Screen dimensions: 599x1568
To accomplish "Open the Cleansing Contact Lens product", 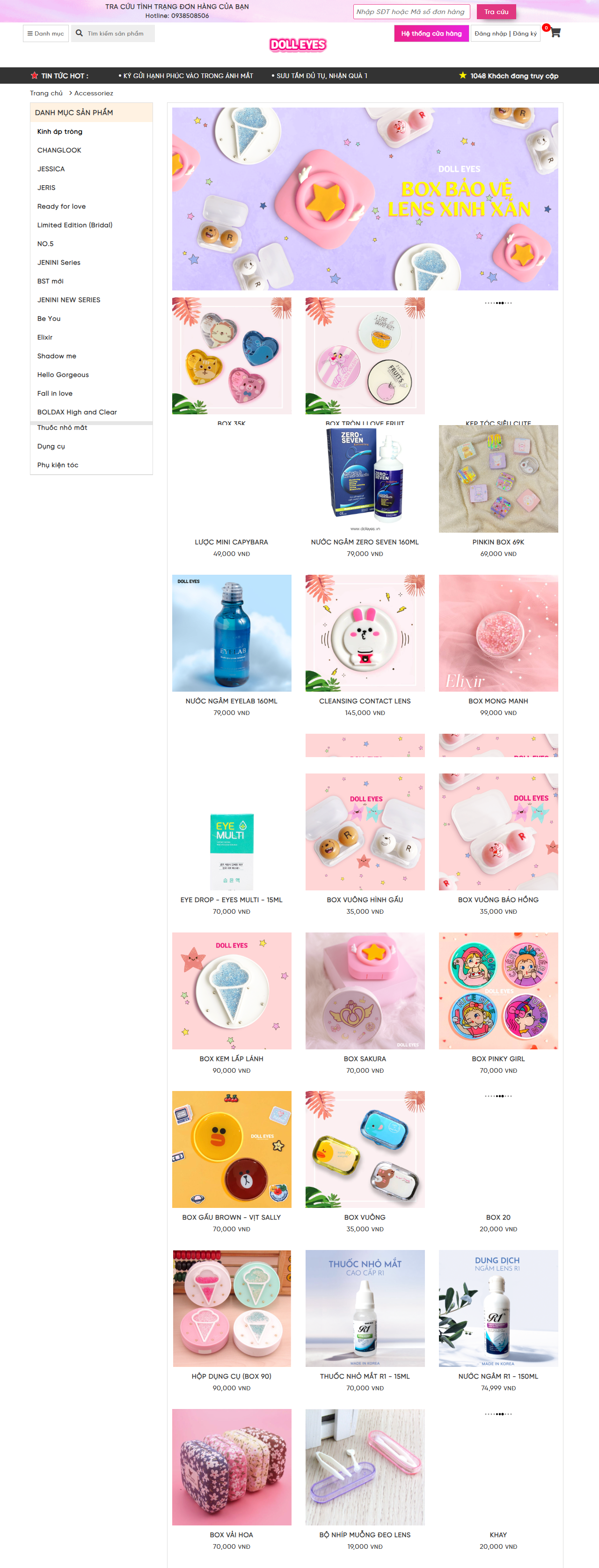I will (x=365, y=633).
